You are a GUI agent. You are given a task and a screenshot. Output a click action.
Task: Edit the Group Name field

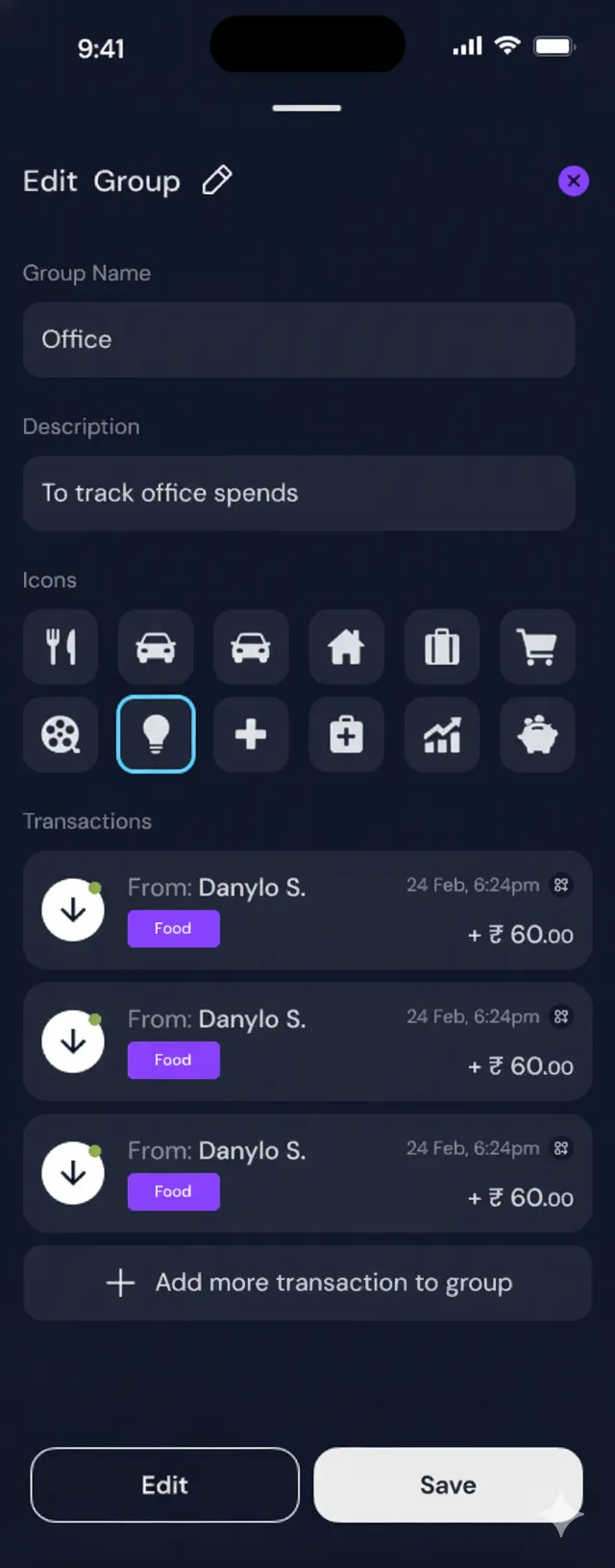coord(299,339)
